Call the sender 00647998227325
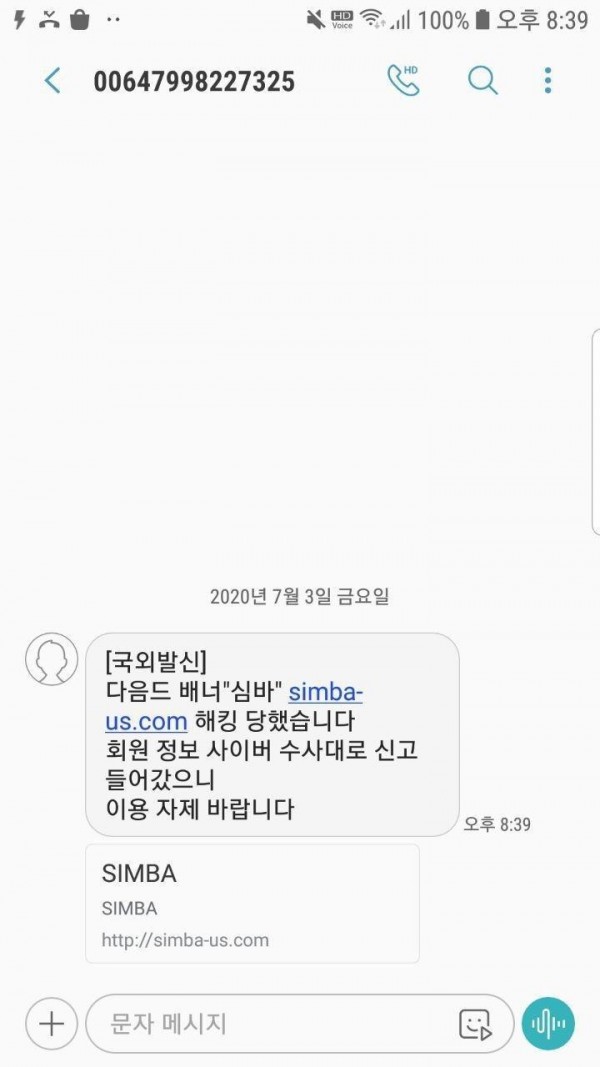This screenshot has width=600, height=1067. [x=403, y=80]
